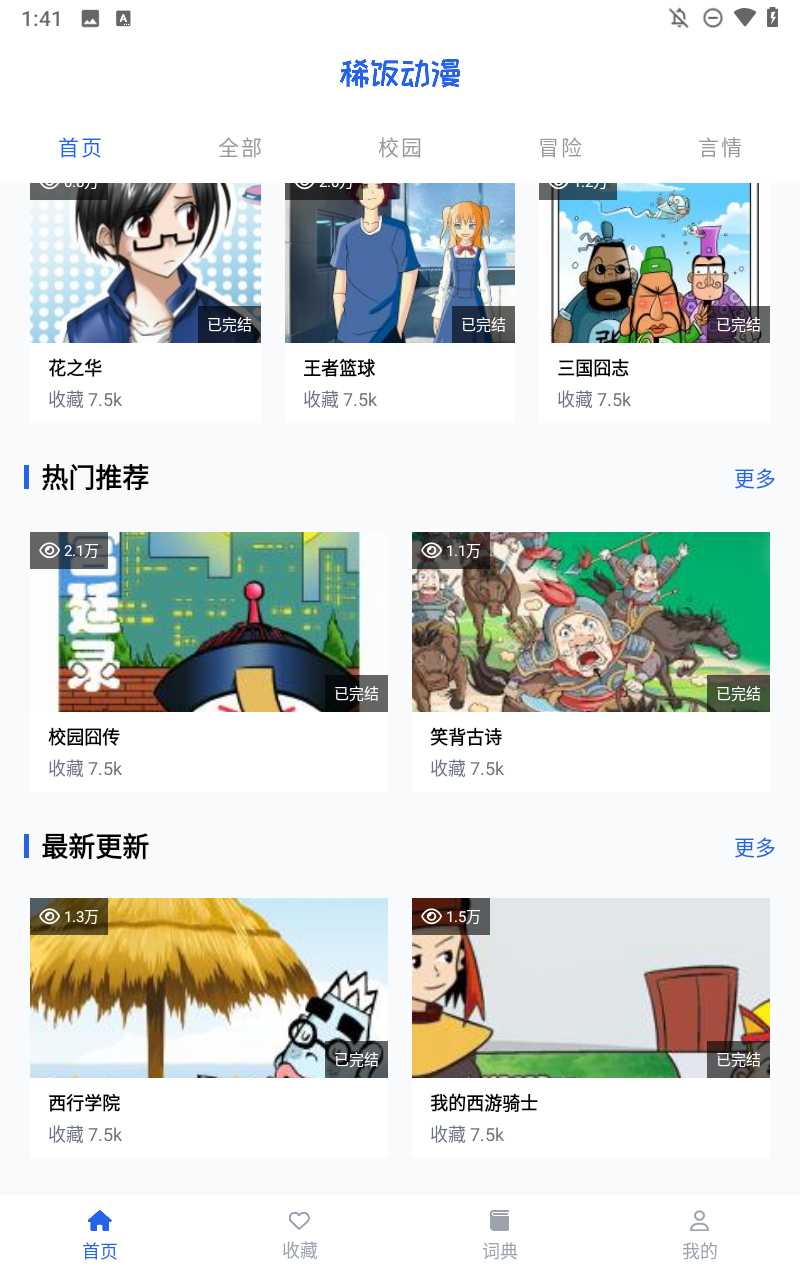This screenshot has height=1280, width=800.
Task: Select the 言情 category tab
Action: click(x=720, y=148)
